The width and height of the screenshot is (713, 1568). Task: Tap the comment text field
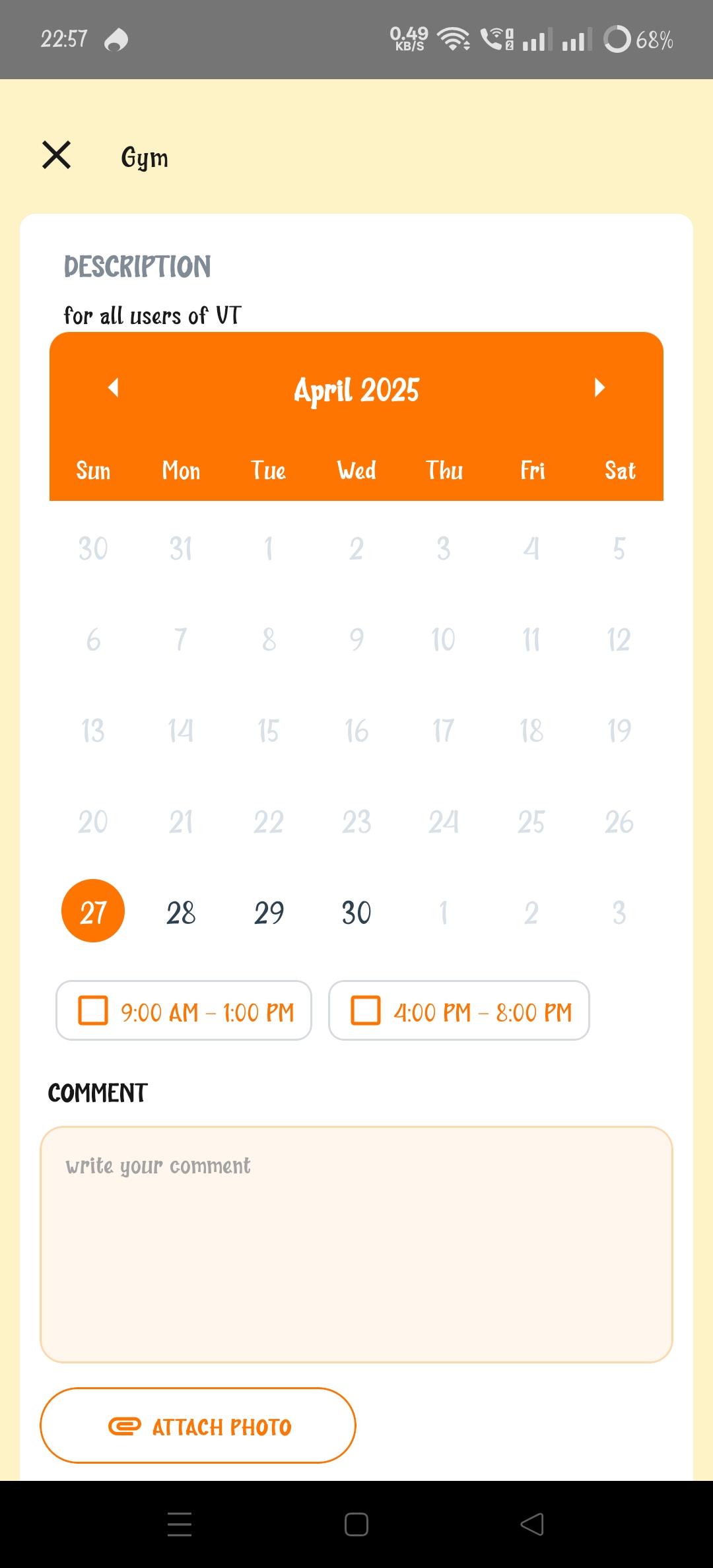356,1245
